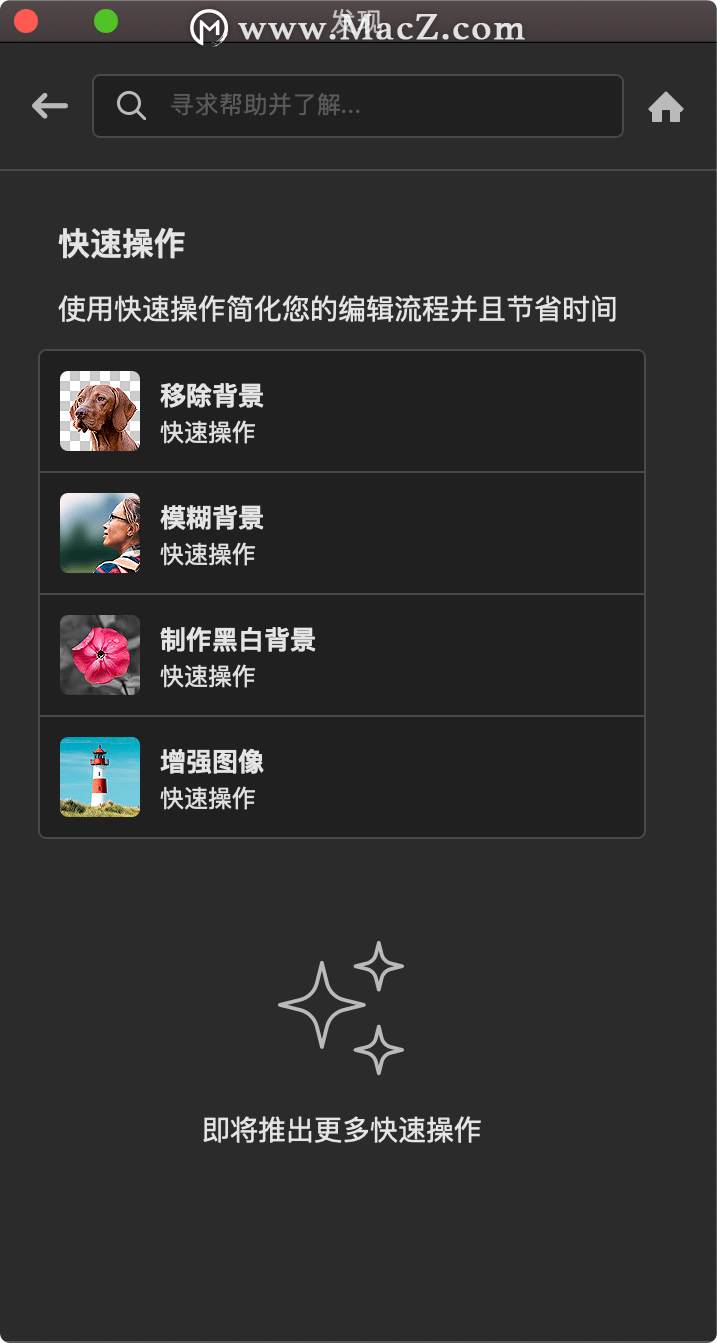Select the 模糊背景 quick action
717x1343 pixels.
[x=342, y=533]
